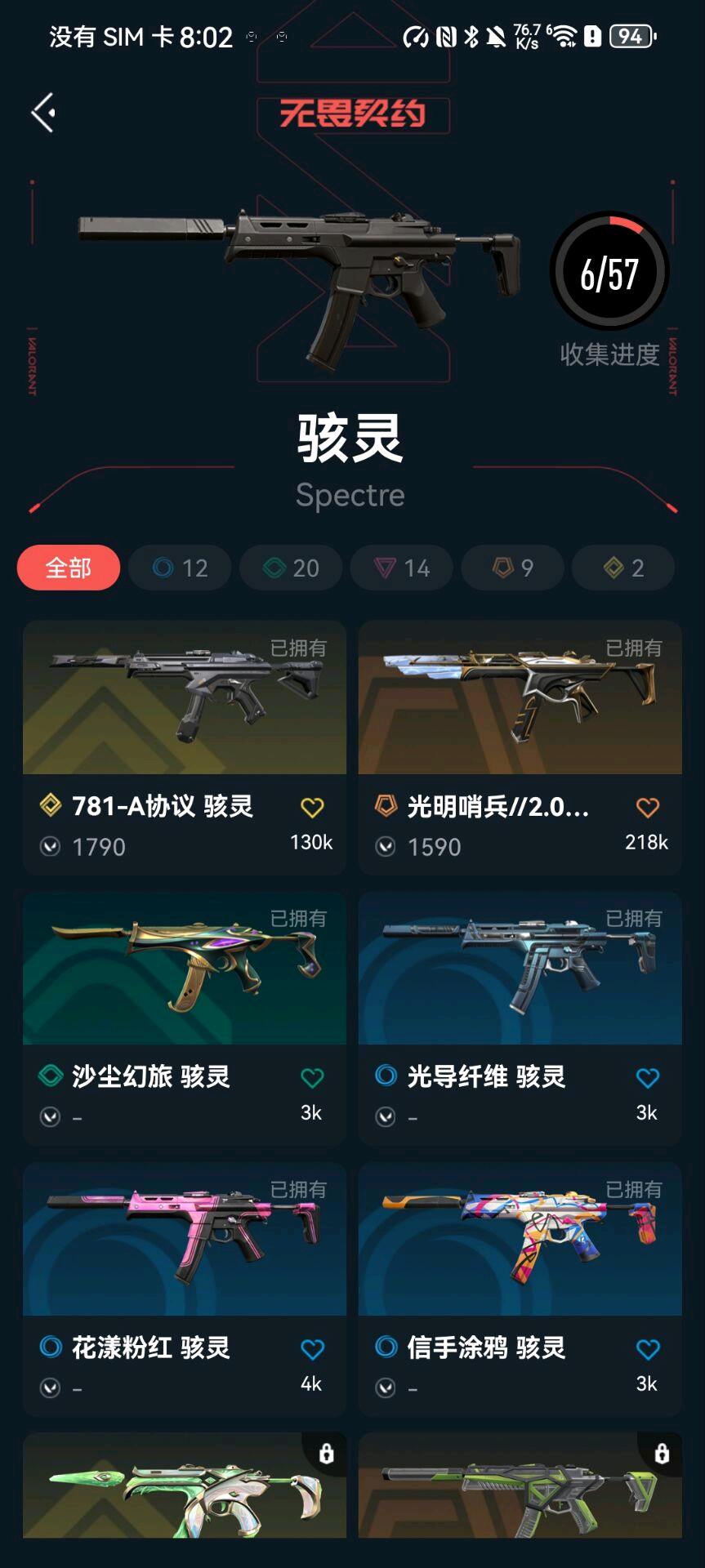Filter skins by the 9-count tier
705x1568 pixels.
pos(512,568)
